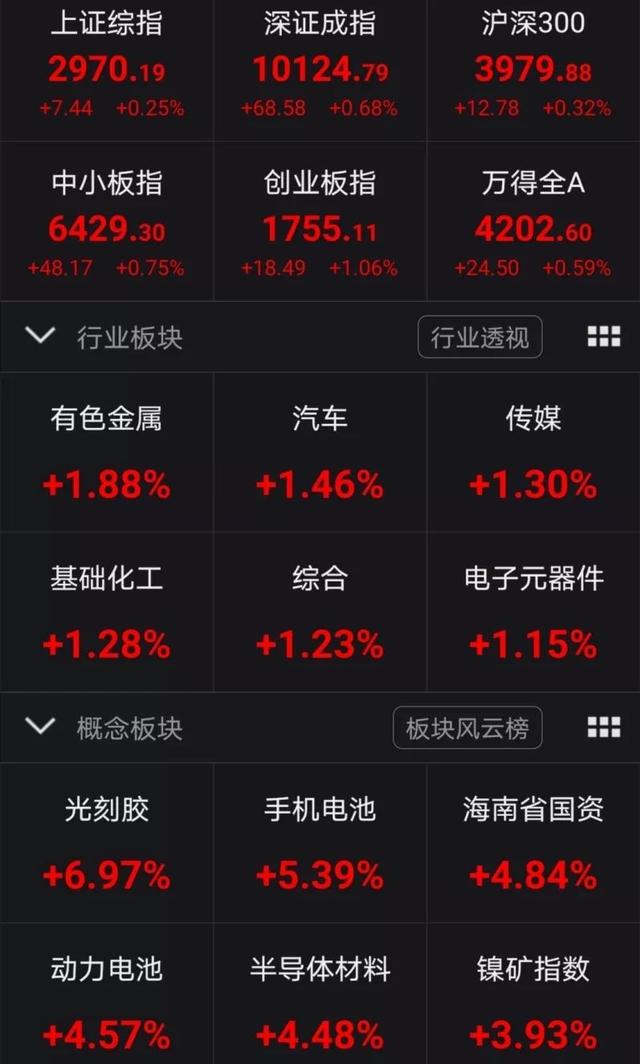Open the grid view icon beside 行业透视
Screen dimensions: 640x1064
click(x=603, y=337)
